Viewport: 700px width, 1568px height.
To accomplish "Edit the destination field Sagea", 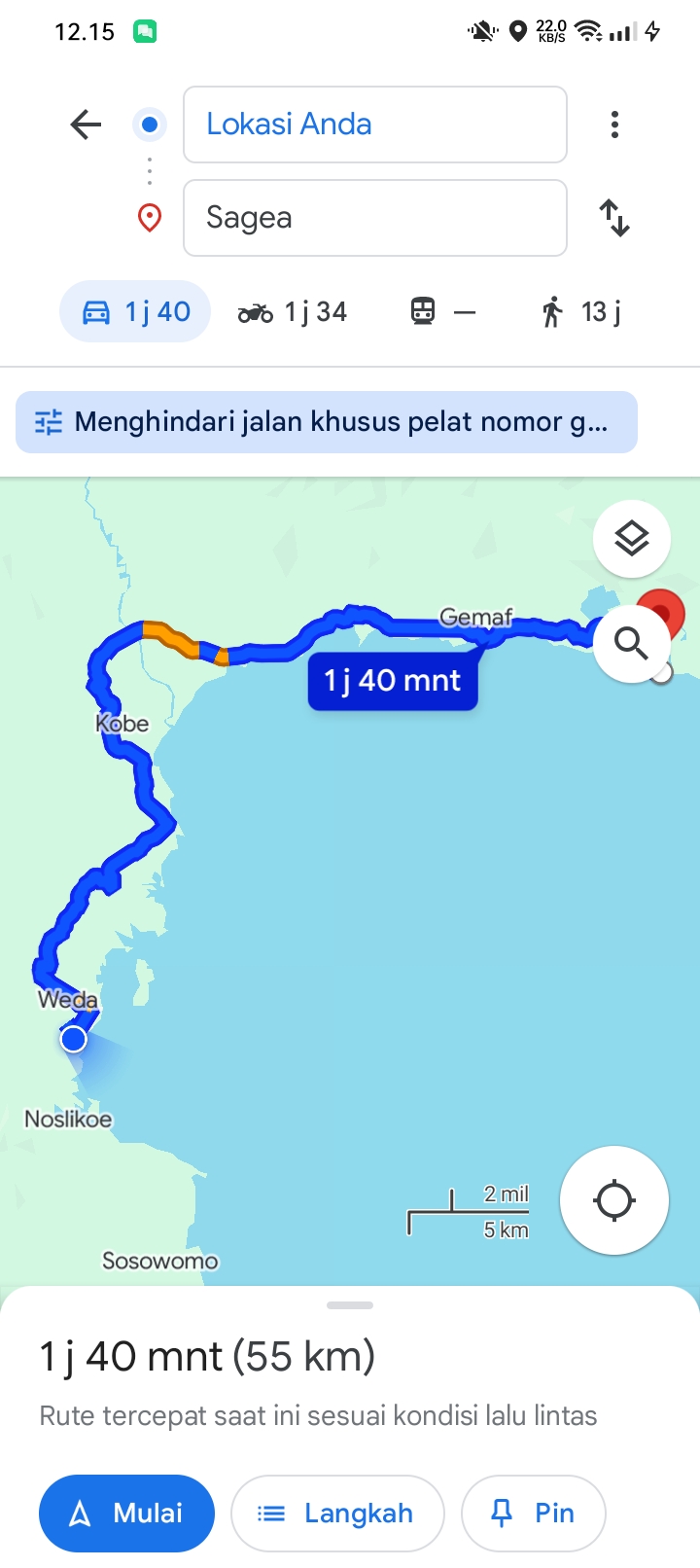I will (375, 218).
